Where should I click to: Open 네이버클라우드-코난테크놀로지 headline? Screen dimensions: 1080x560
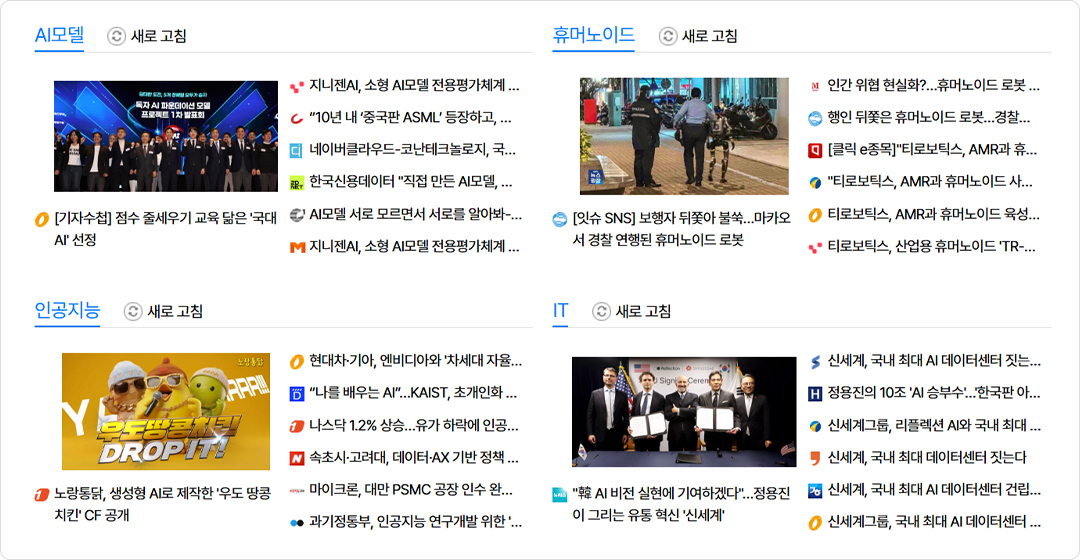point(412,150)
